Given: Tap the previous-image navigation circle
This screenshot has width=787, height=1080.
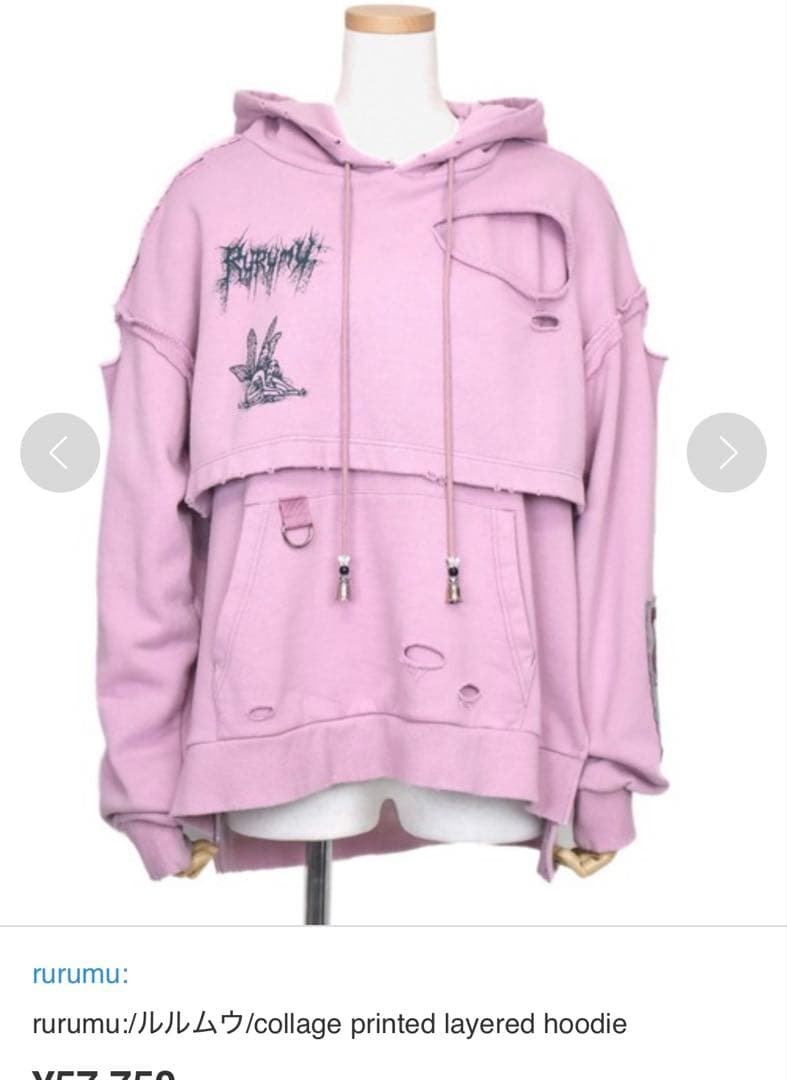Looking at the screenshot, I should click(59, 450).
